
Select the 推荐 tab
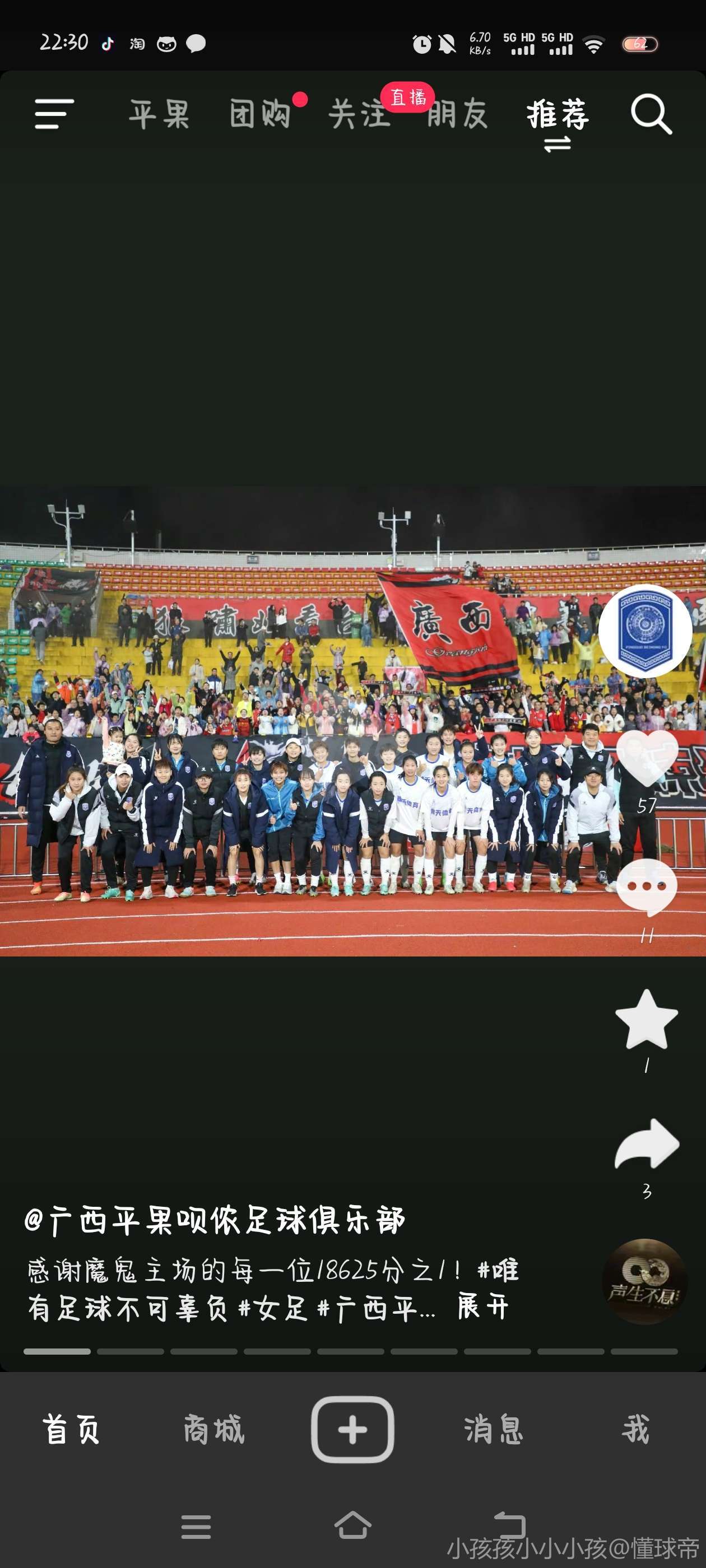coord(558,114)
